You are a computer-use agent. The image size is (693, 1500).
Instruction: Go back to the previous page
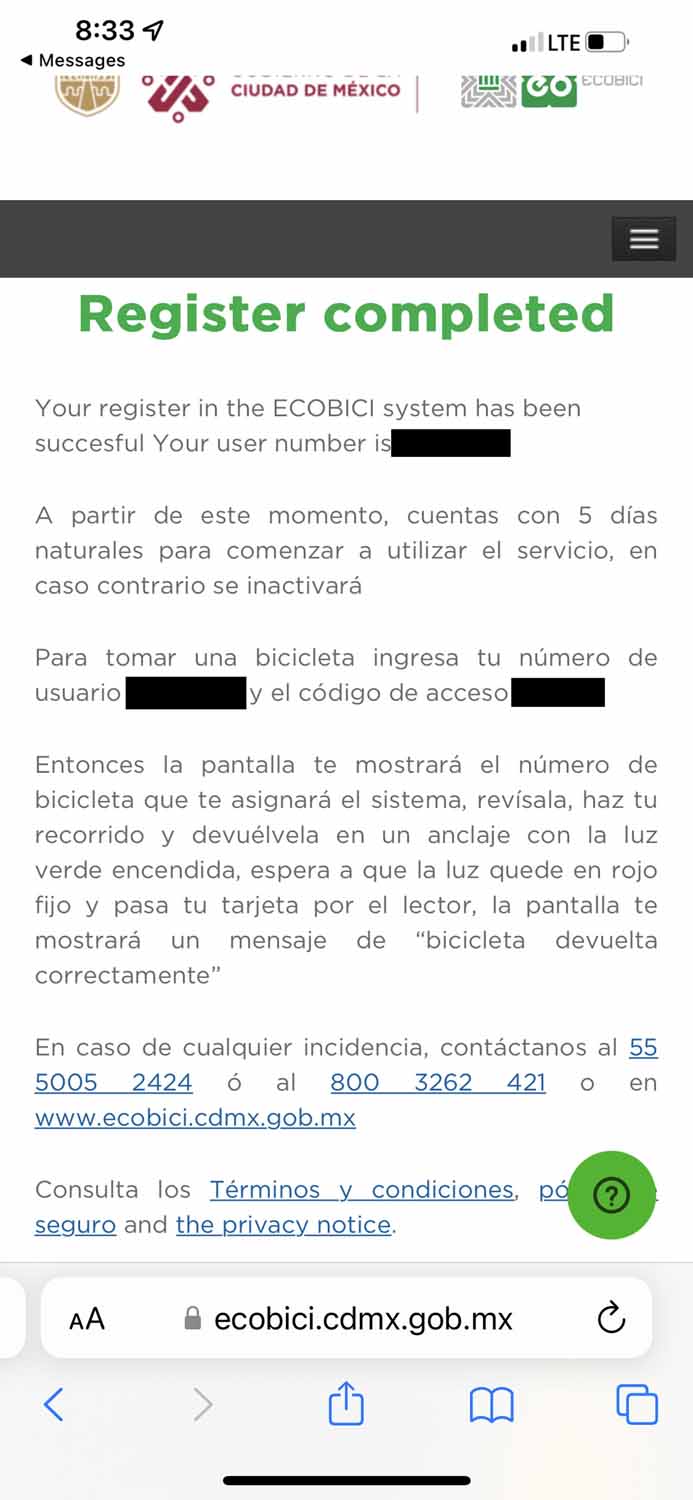coord(54,1405)
